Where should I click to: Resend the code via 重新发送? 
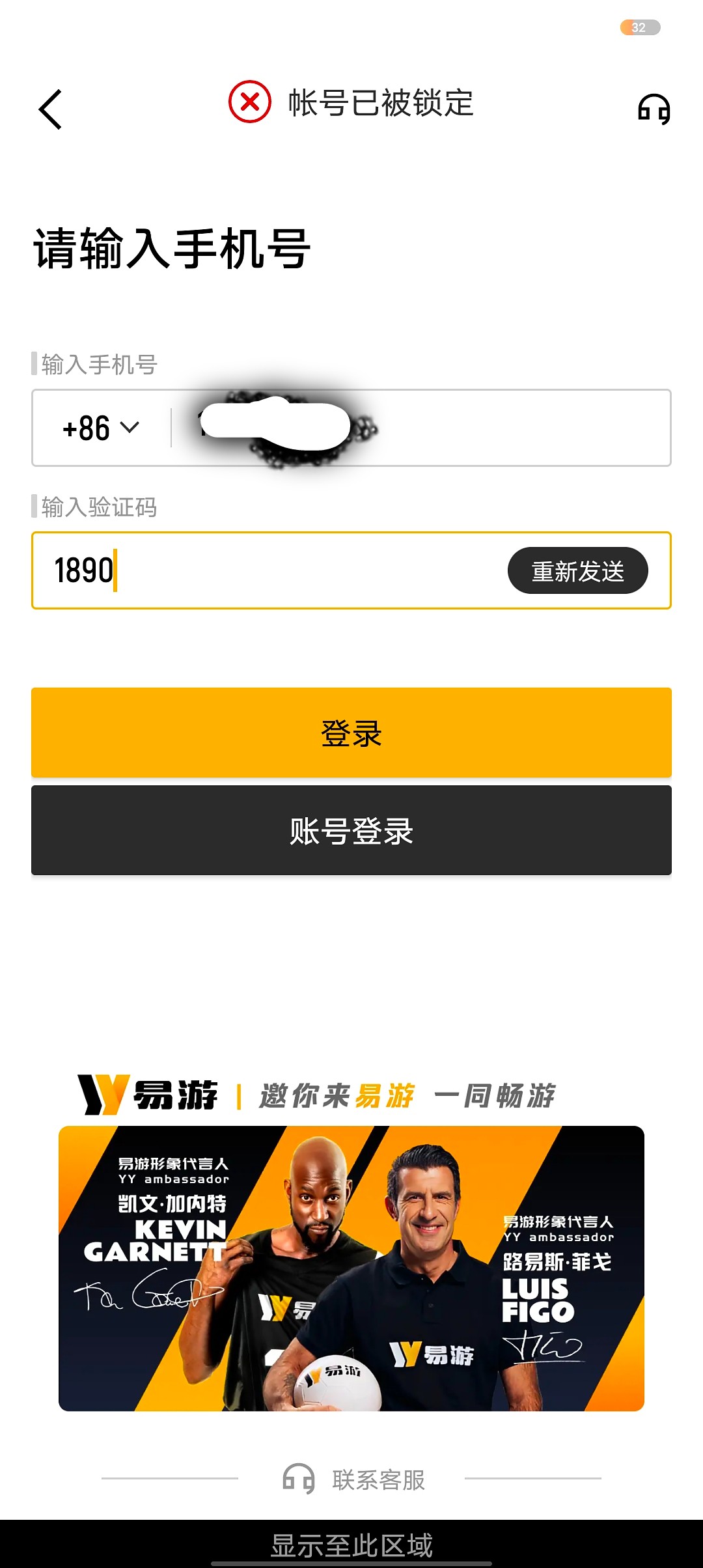pos(577,570)
